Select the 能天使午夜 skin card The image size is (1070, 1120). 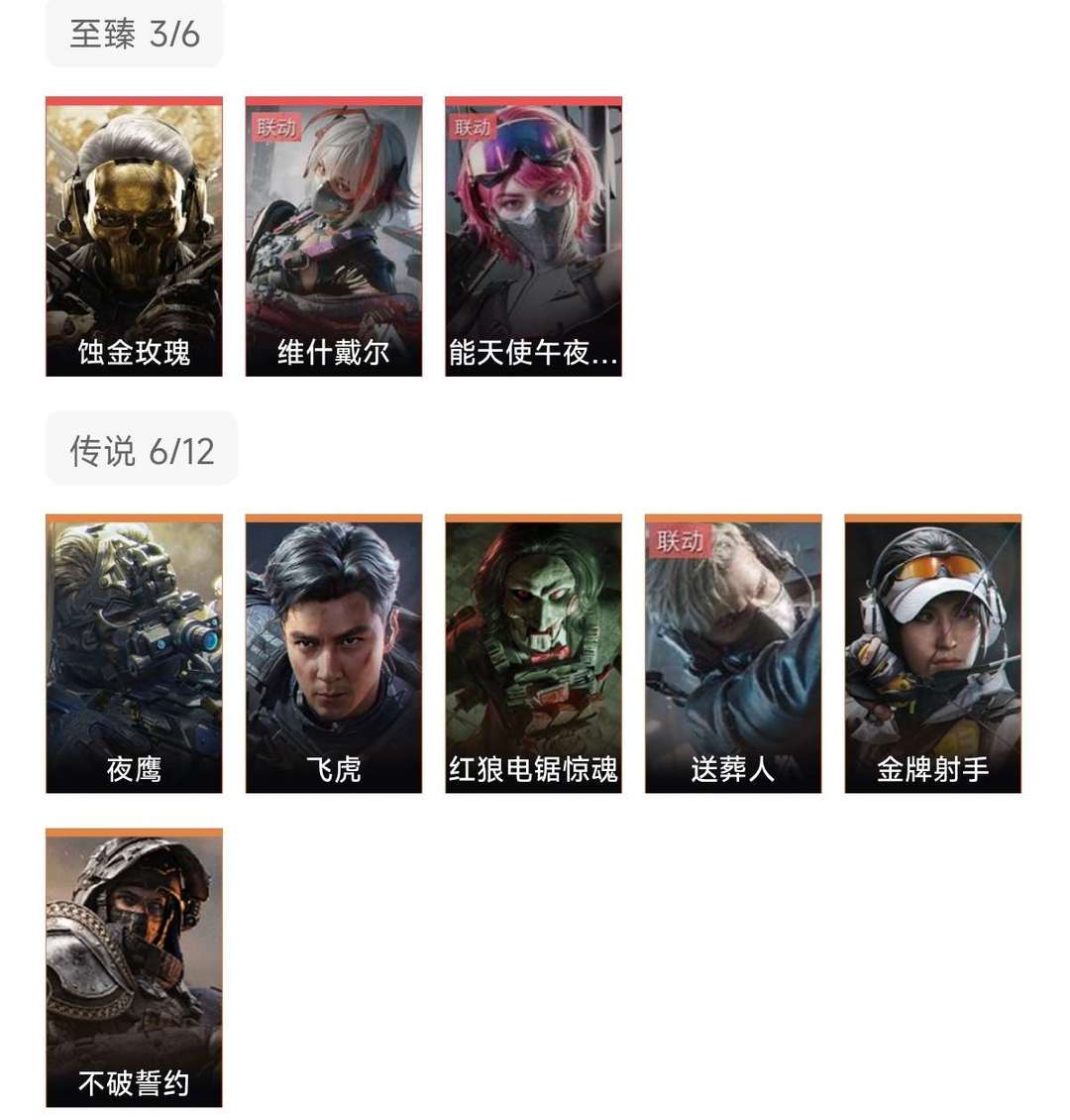pyautogui.click(x=533, y=237)
